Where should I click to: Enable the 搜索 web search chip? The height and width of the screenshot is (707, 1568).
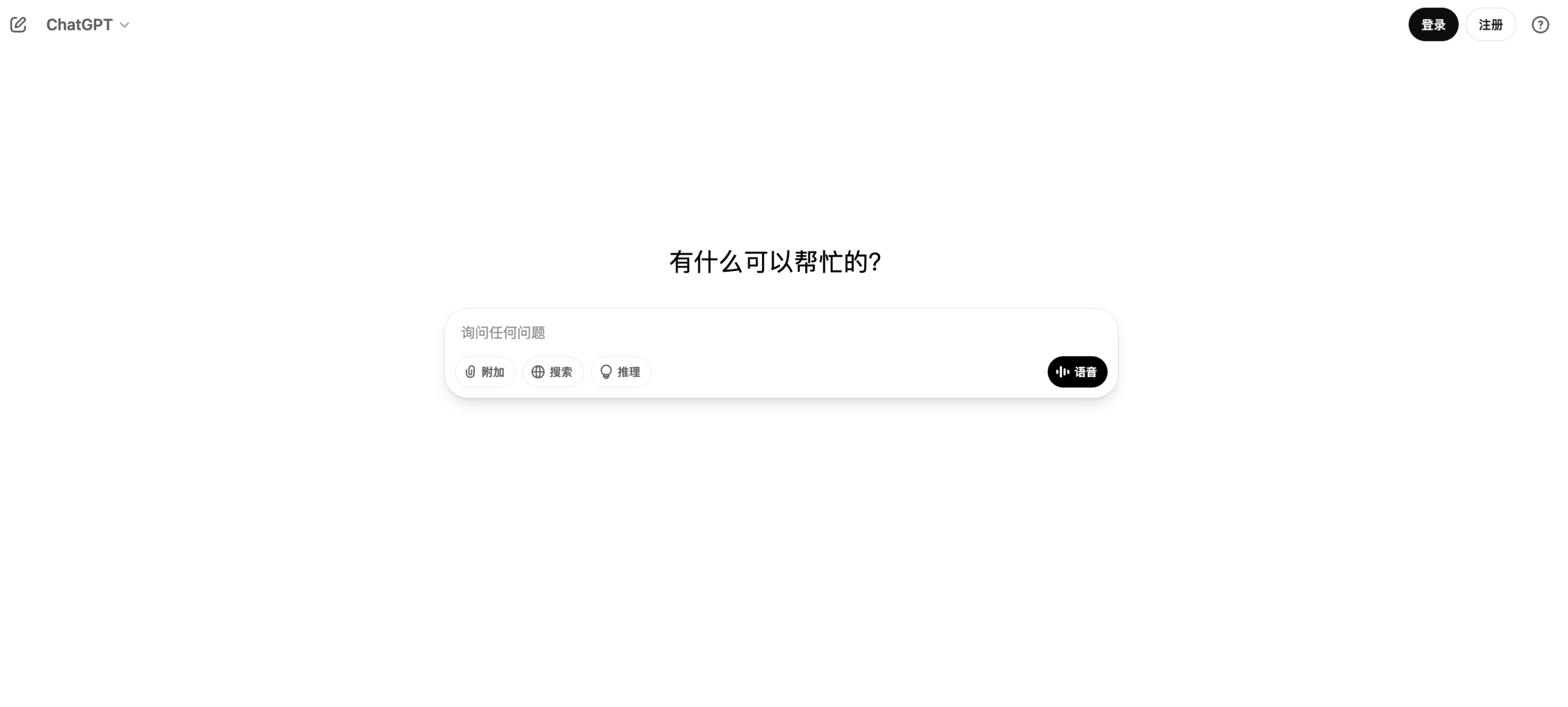pos(552,372)
